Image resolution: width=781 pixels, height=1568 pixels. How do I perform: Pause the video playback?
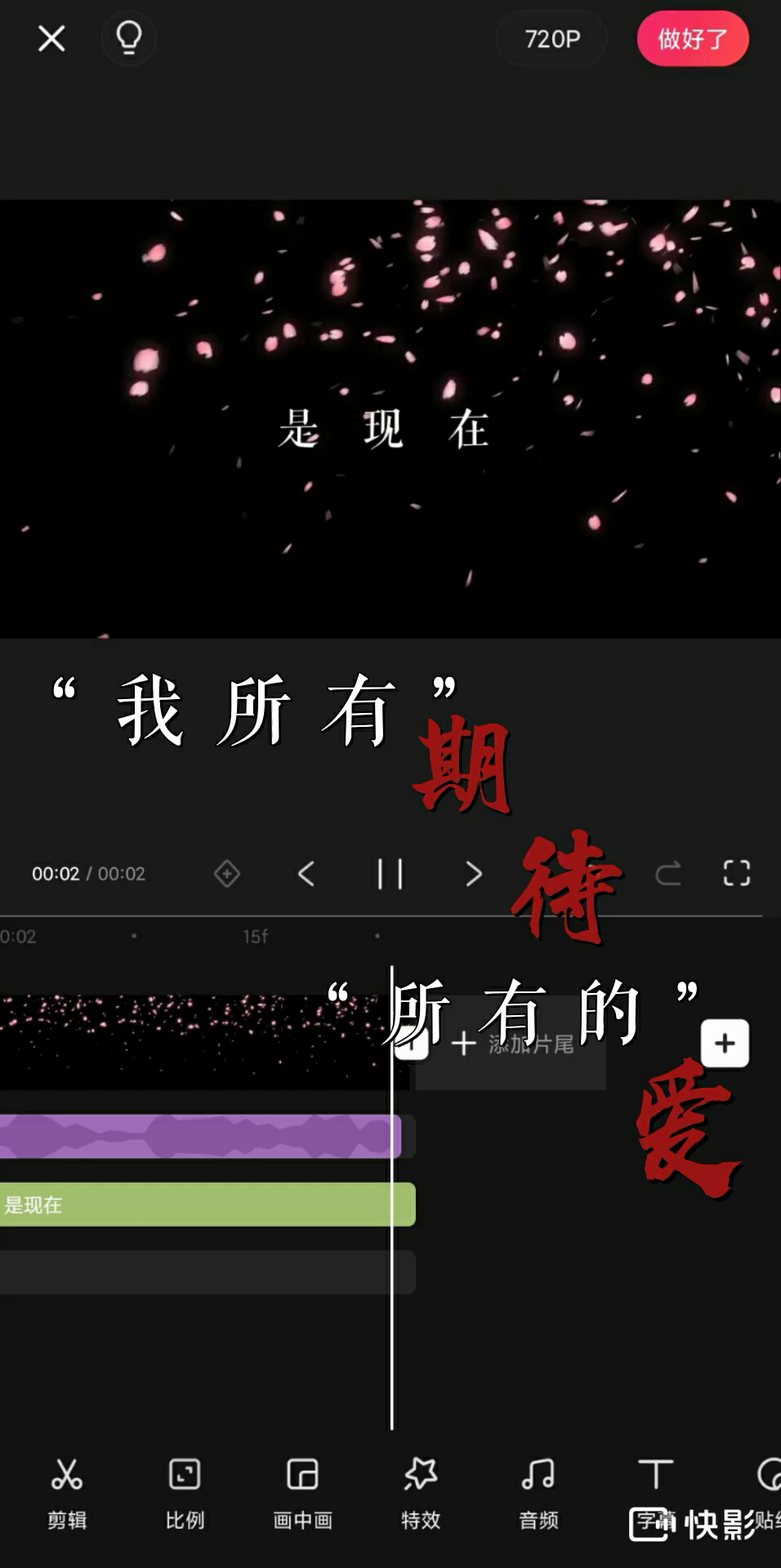(390, 874)
